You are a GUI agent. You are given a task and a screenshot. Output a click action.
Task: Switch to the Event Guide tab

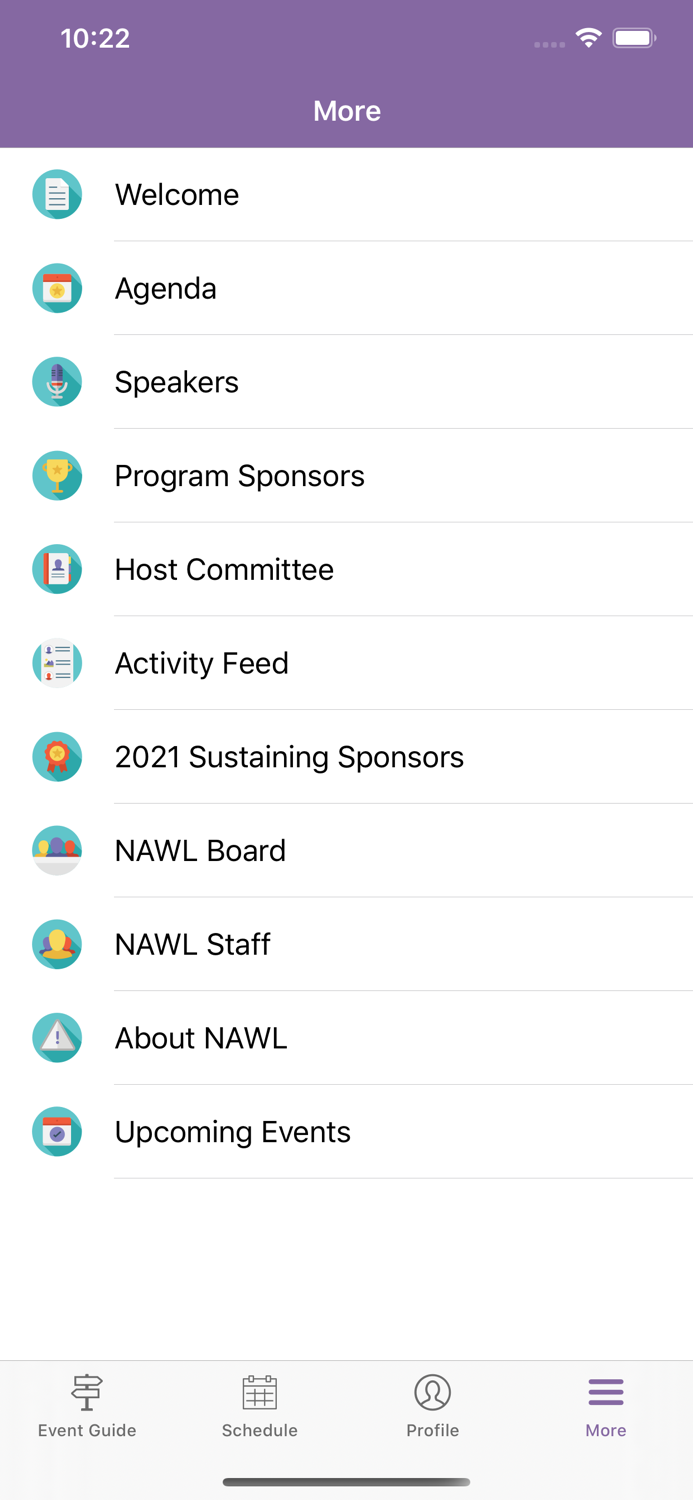pyautogui.click(x=87, y=1406)
